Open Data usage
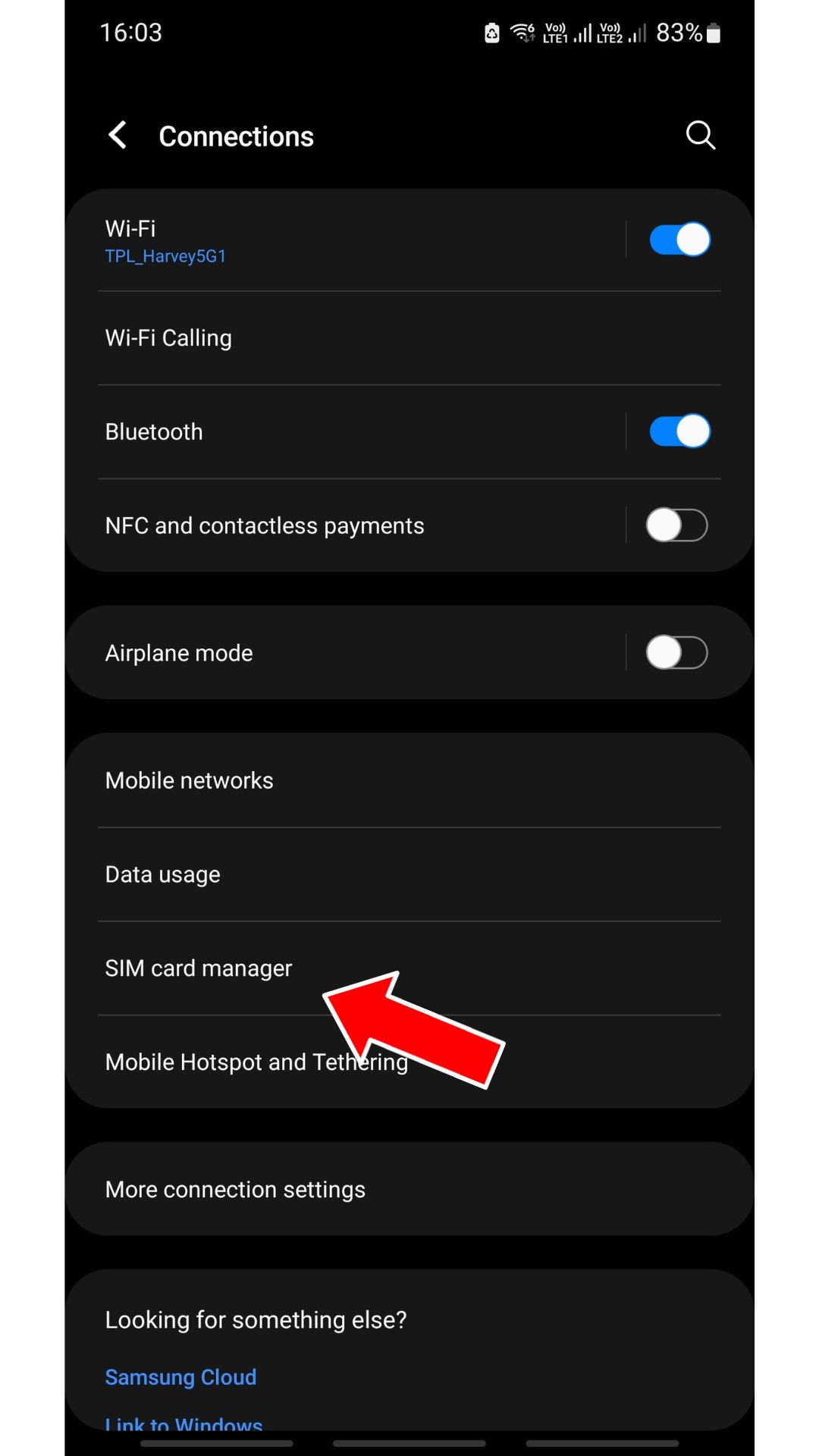This screenshot has height=1456, width=819. (x=409, y=874)
